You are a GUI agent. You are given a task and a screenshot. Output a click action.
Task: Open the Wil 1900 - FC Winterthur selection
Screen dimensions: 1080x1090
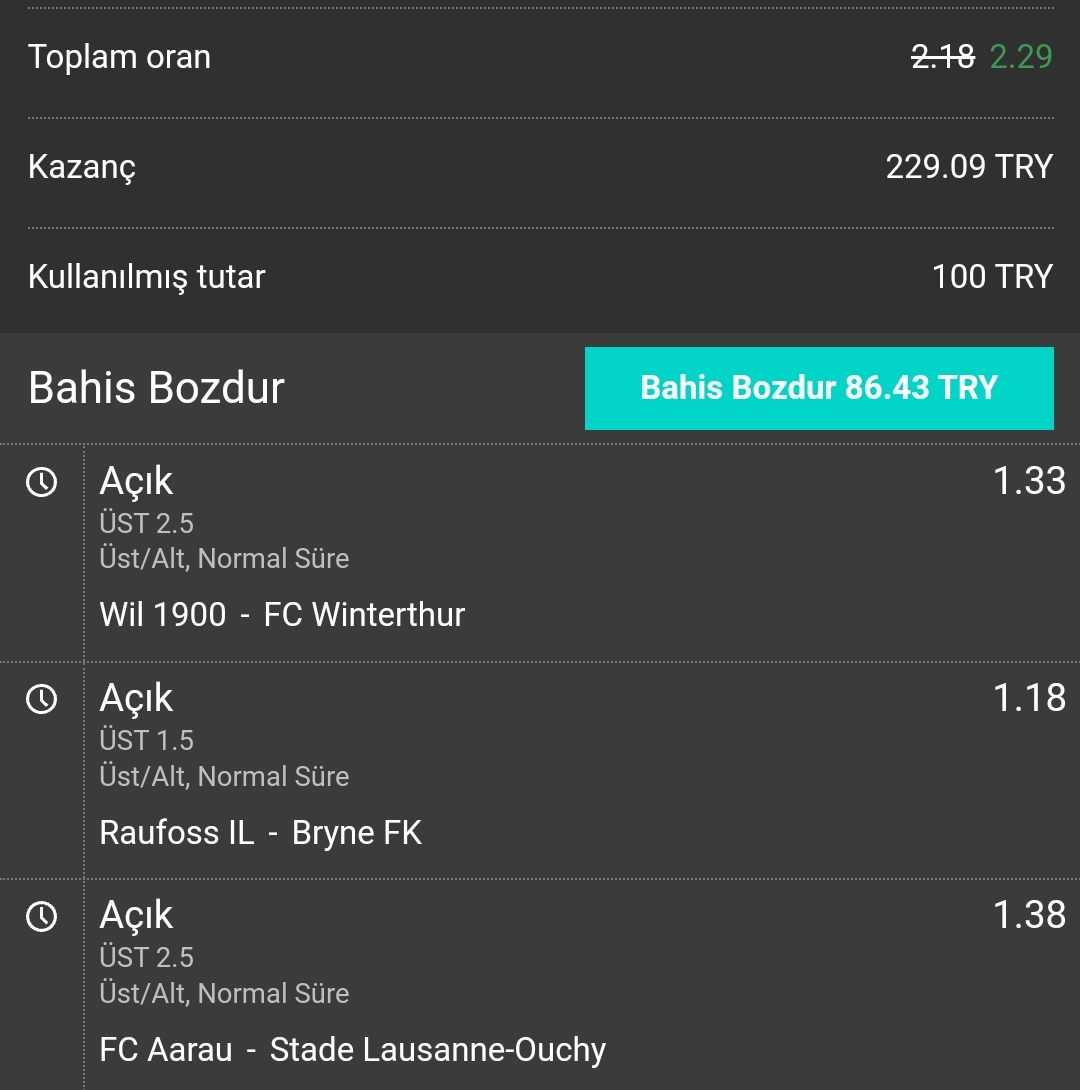point(282,614)
